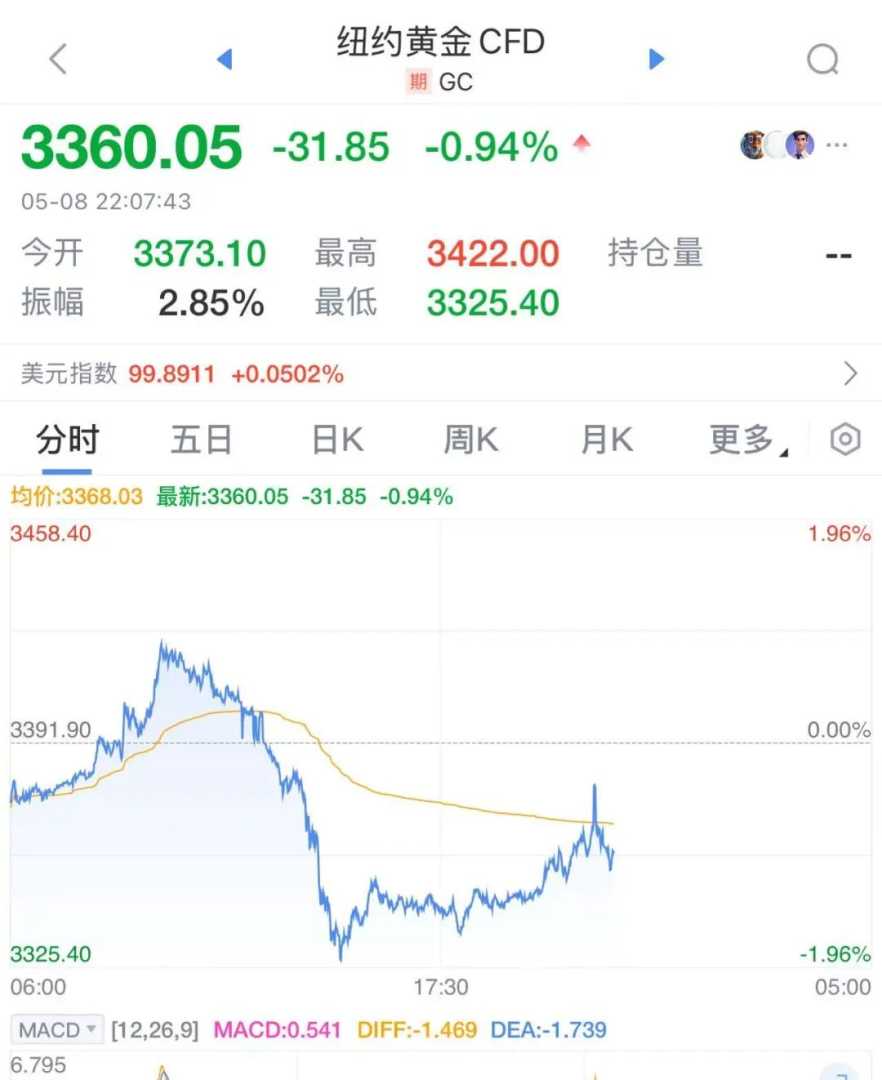Switch to the previous instrument

(x=225, y=59)
